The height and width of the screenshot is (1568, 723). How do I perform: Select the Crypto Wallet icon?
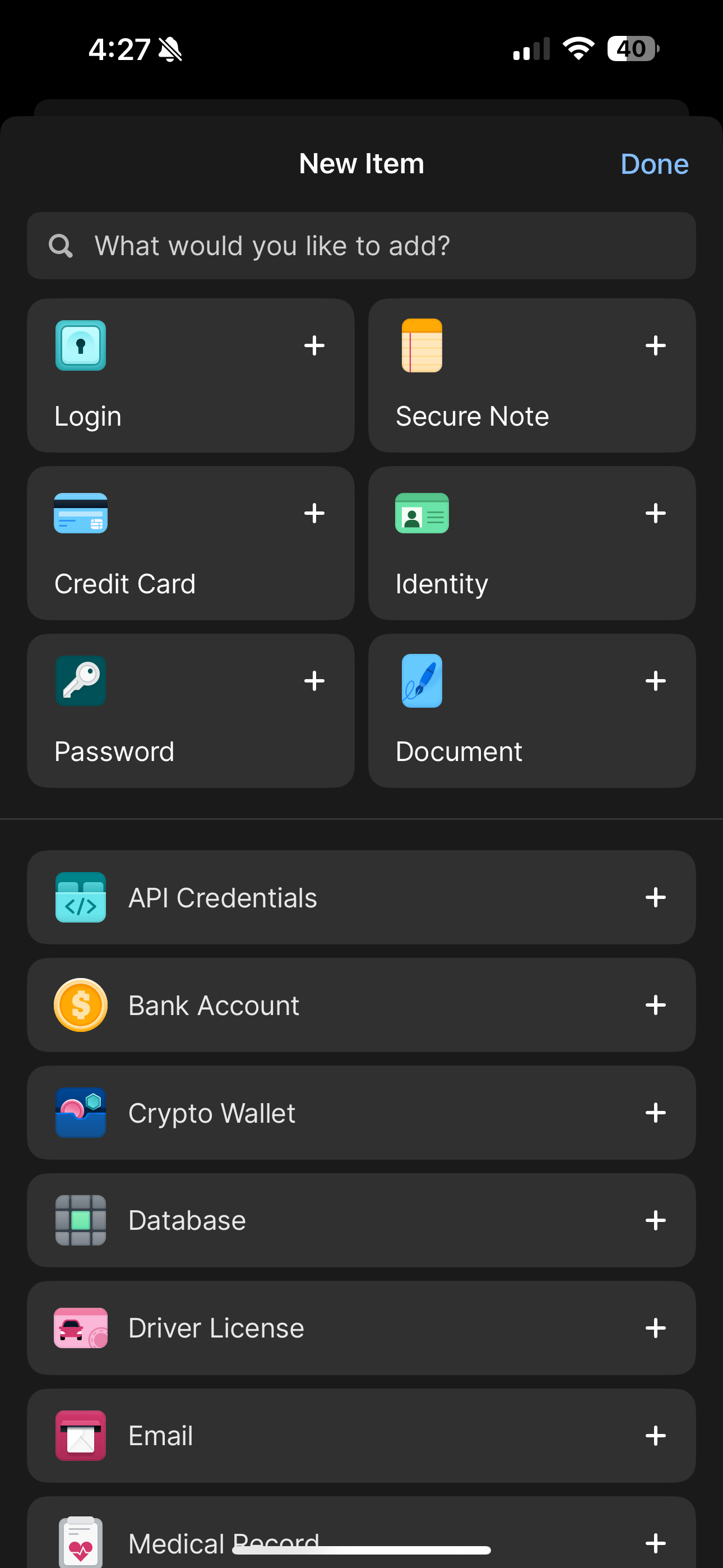(80, 1112)
